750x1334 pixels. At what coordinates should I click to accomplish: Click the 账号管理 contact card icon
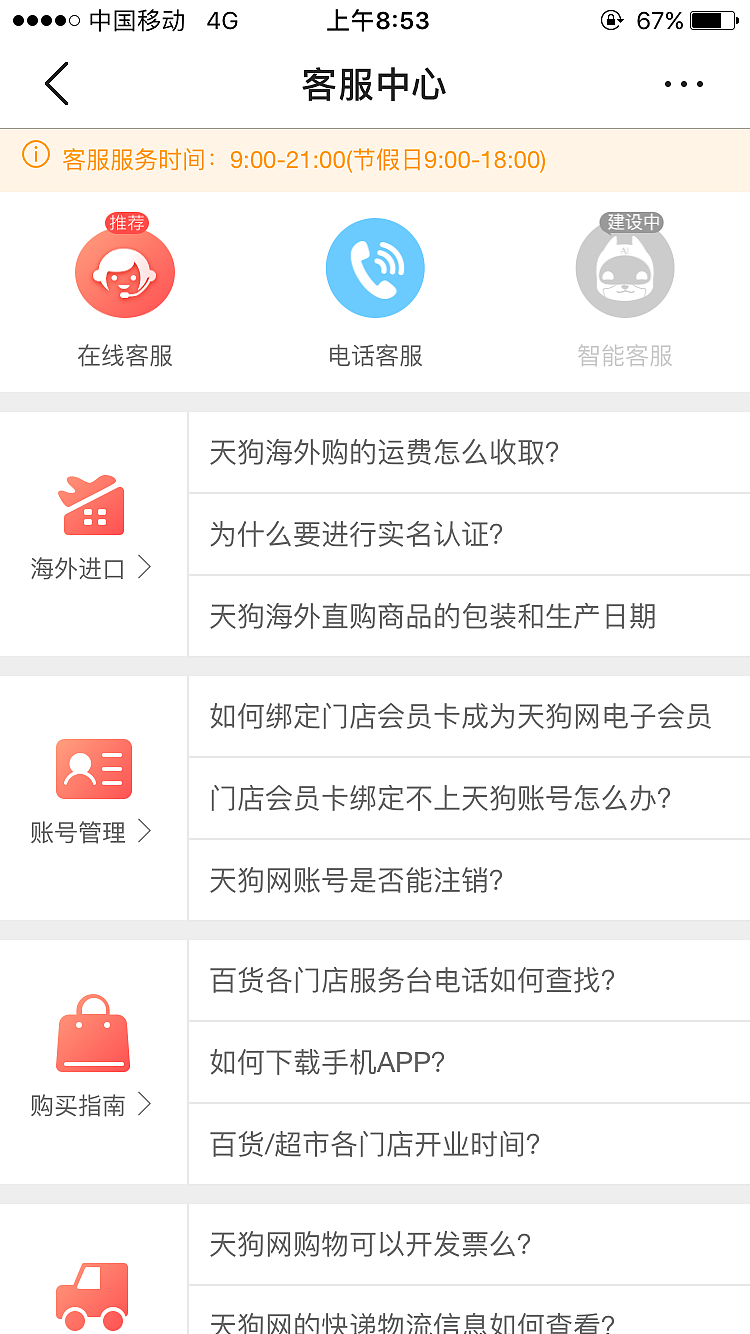[x=93, y=769]
